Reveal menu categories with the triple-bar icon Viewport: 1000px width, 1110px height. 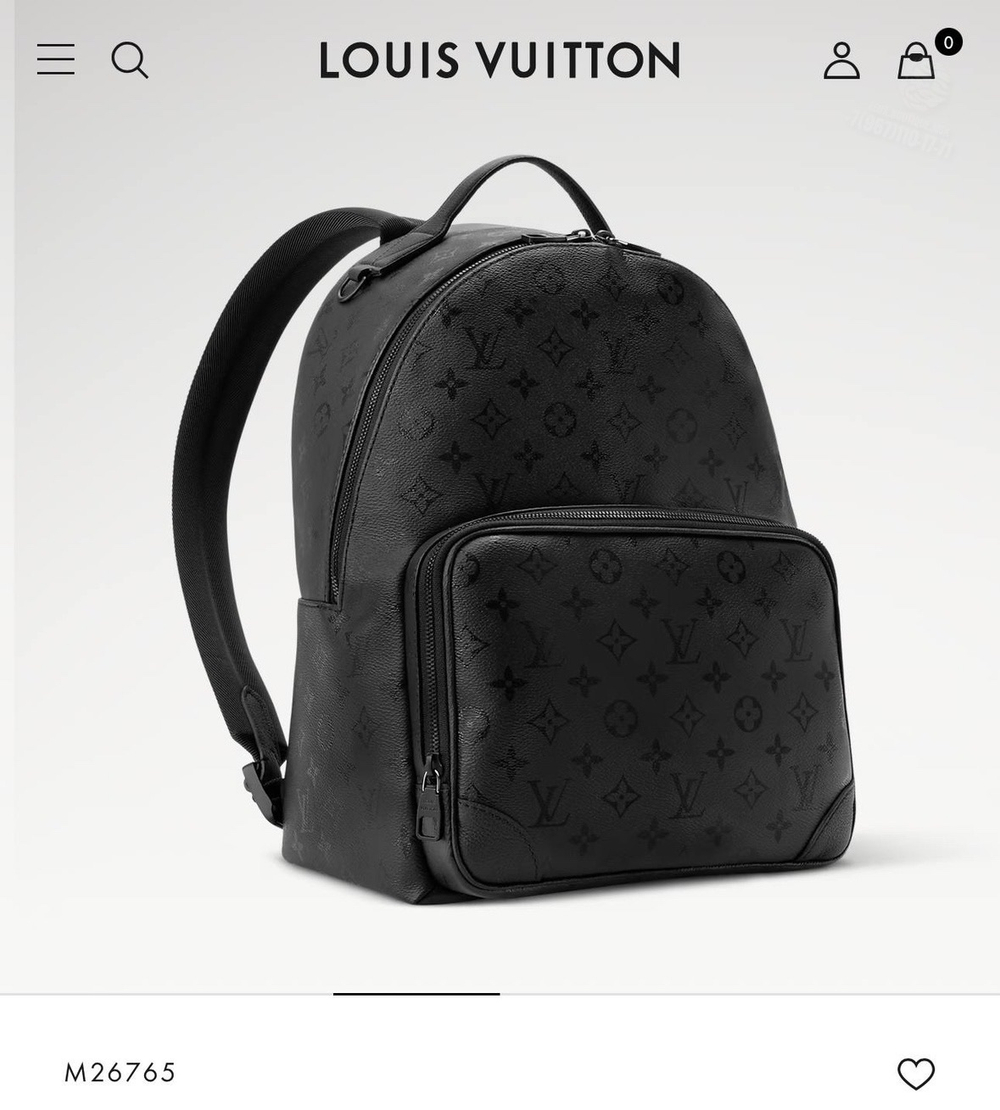pos(57,60)
